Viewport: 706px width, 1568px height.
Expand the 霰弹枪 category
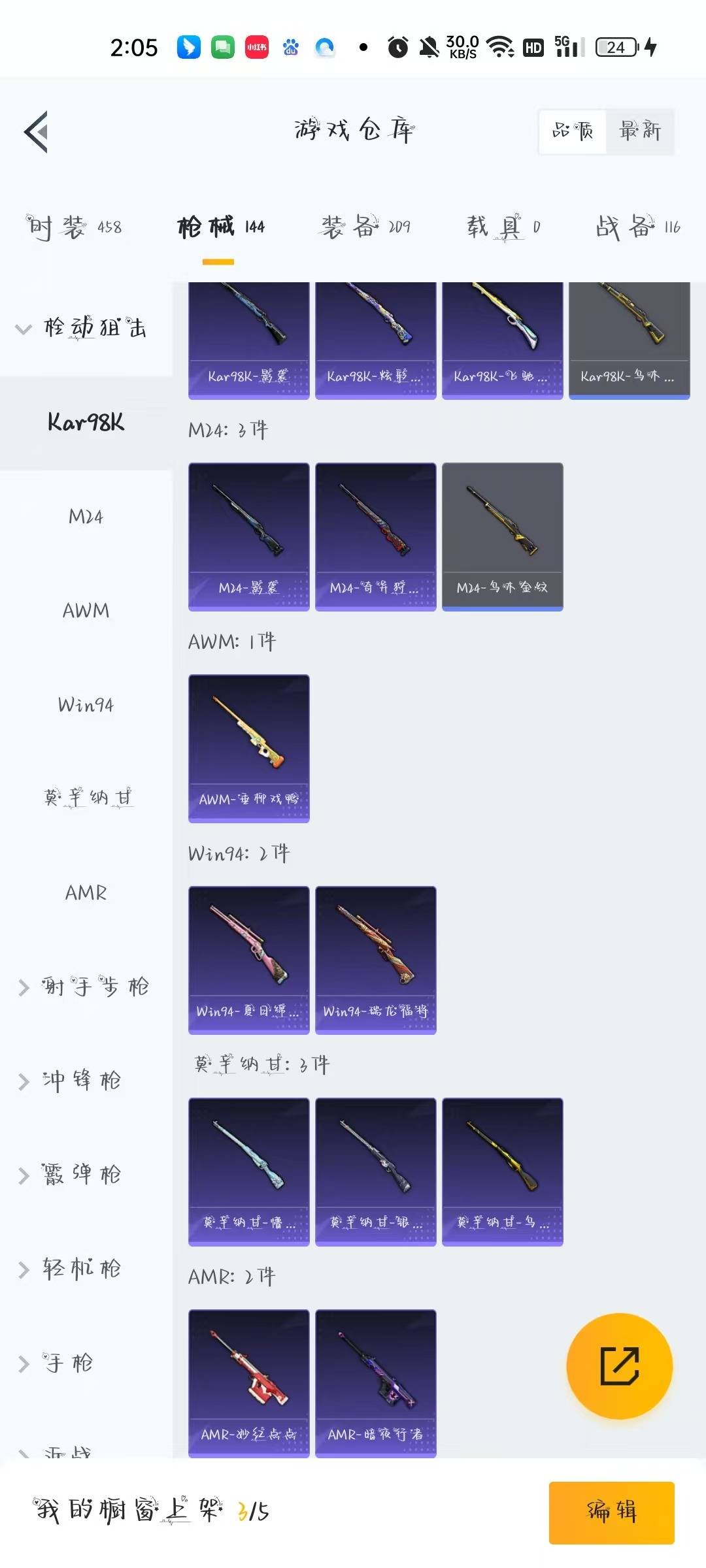(x=72, y=1175)
